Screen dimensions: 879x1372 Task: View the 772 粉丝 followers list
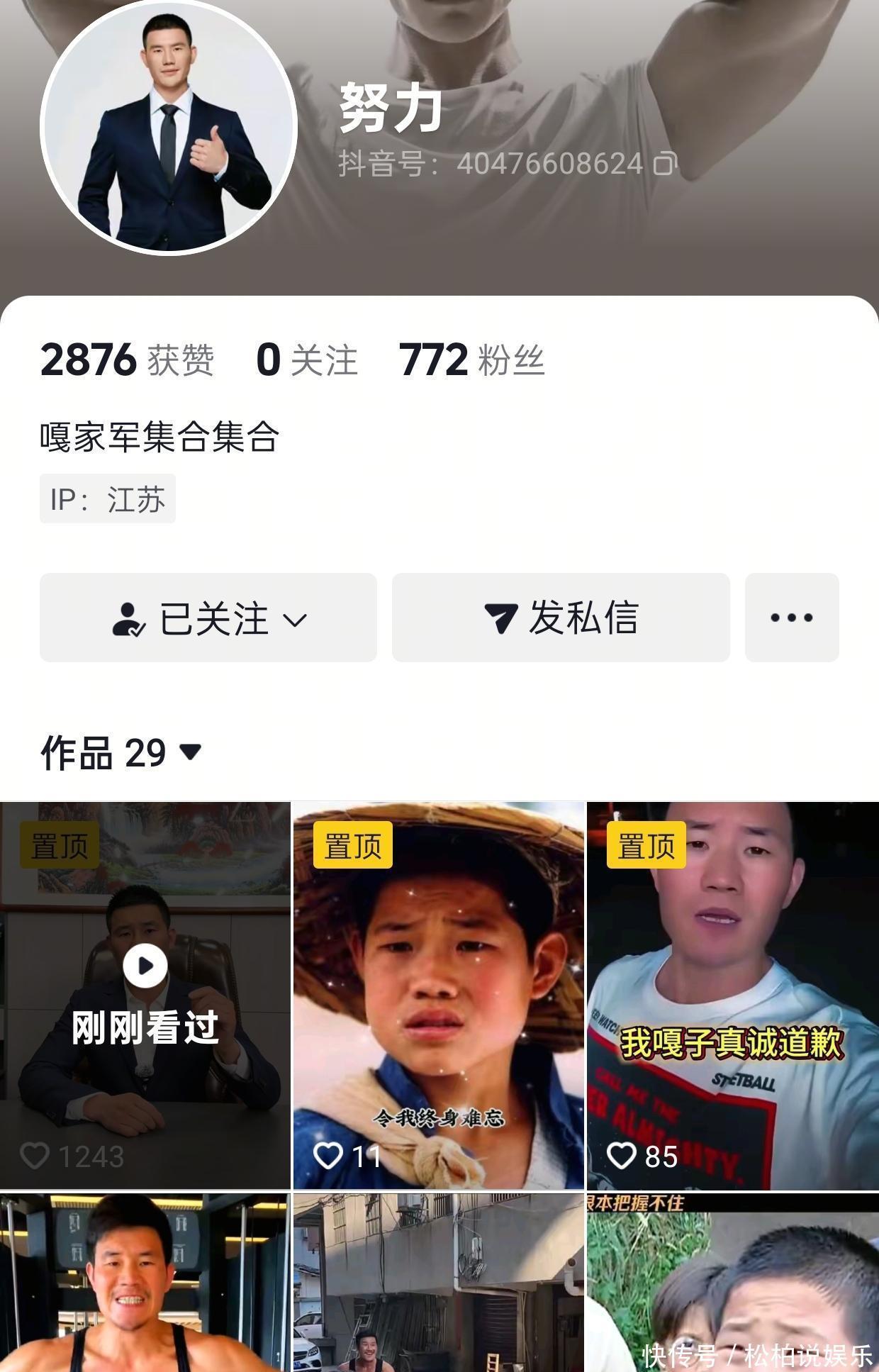(x=471, y=359)
